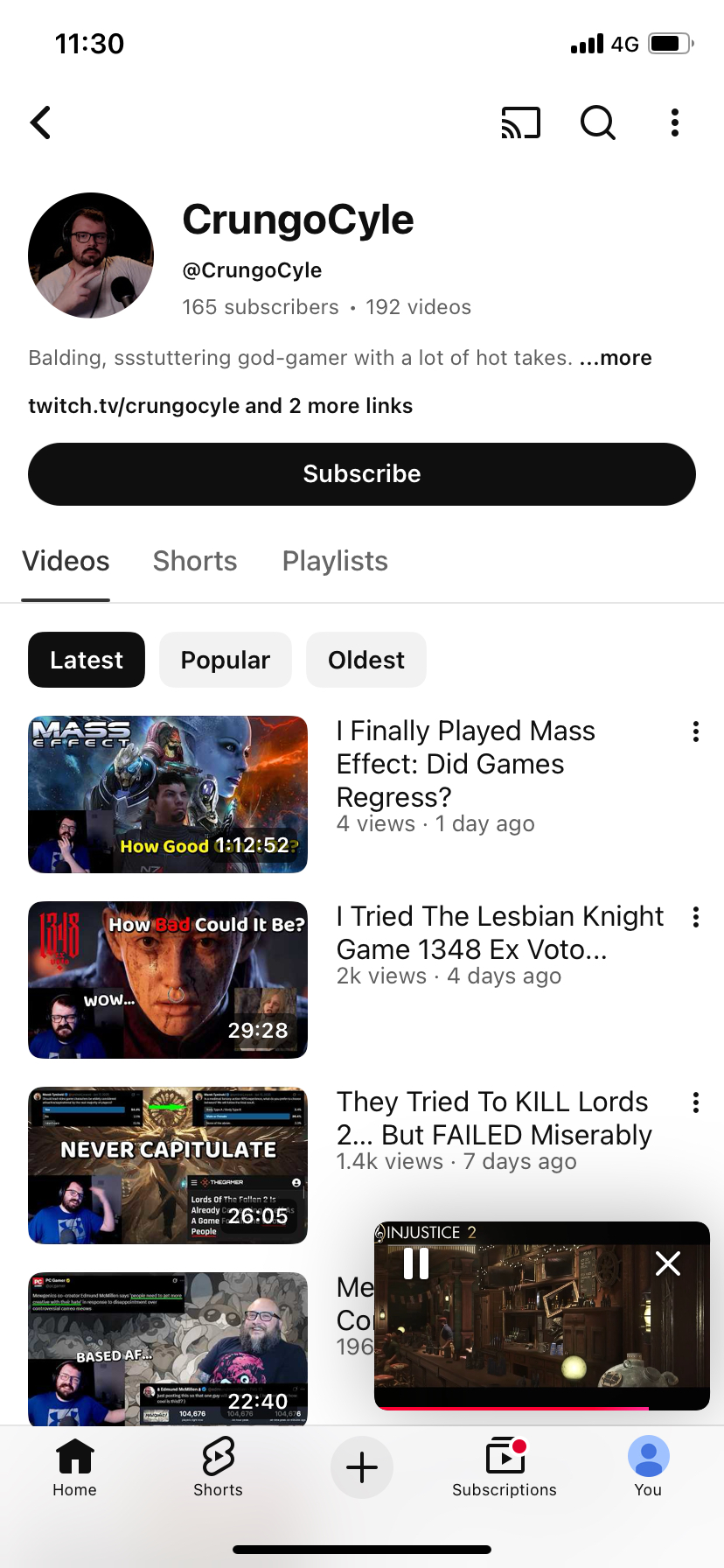Open options for the Mass Effect video
Image resolution: width=724 pixels, height=1568 pixels.
pyautogui.click(x=695, y=731)
